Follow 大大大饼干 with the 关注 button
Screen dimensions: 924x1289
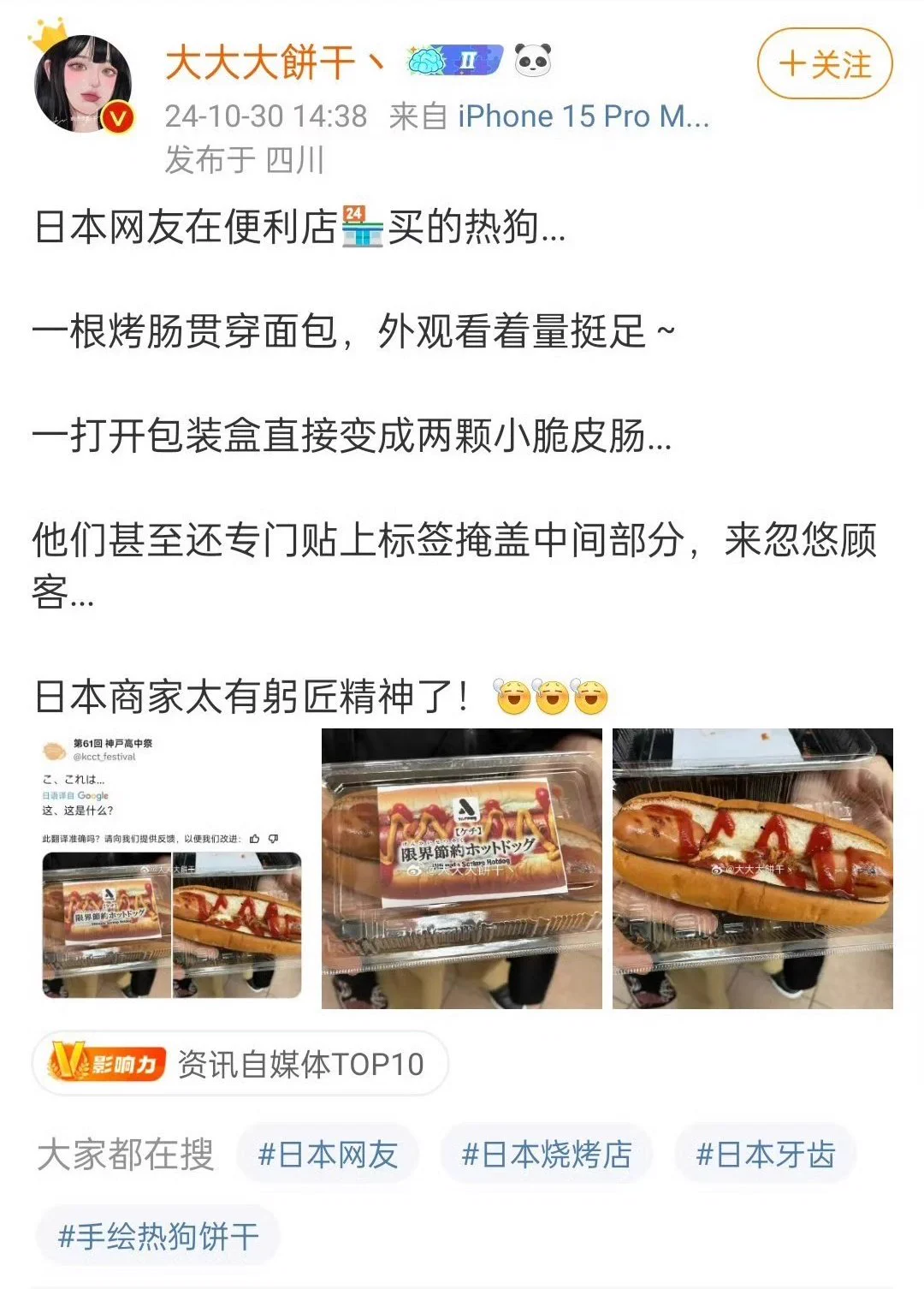point(825,64)
